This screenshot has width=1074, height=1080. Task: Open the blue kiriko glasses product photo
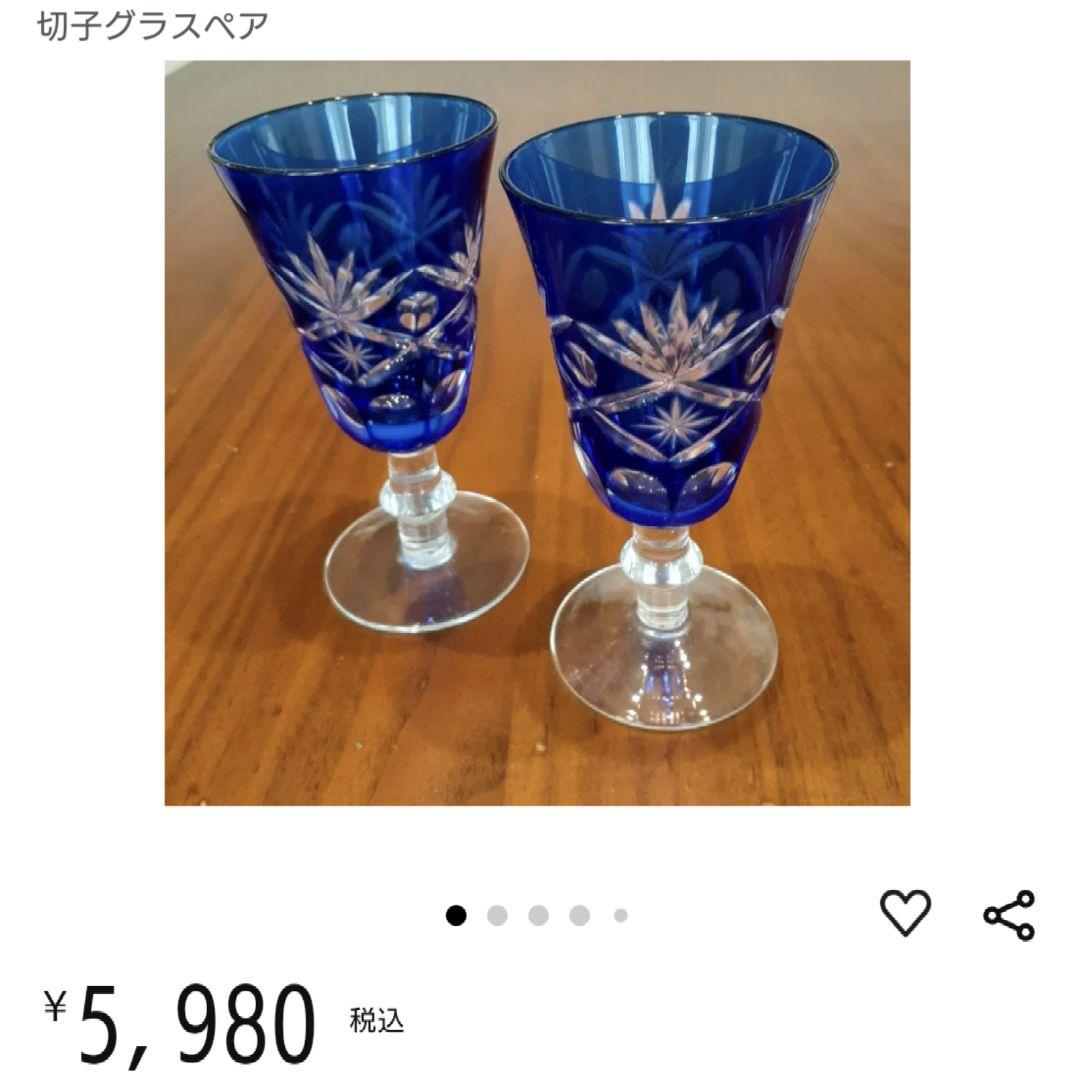tap(537, 433)
